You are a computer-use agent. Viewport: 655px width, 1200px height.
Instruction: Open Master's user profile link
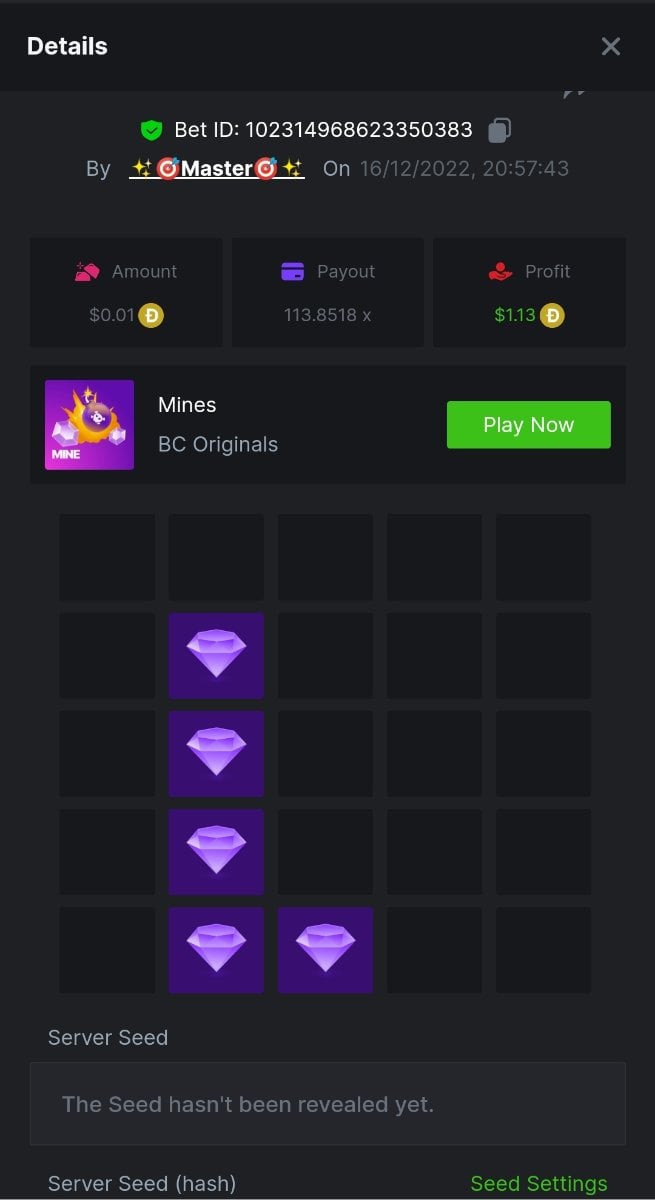[217, 168]
